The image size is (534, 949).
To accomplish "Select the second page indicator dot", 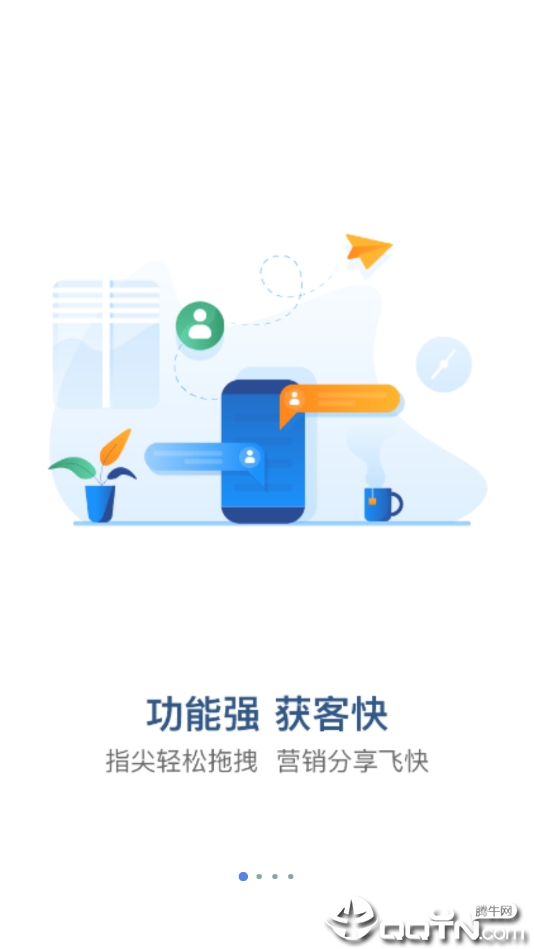I will (x=259, y=876).
